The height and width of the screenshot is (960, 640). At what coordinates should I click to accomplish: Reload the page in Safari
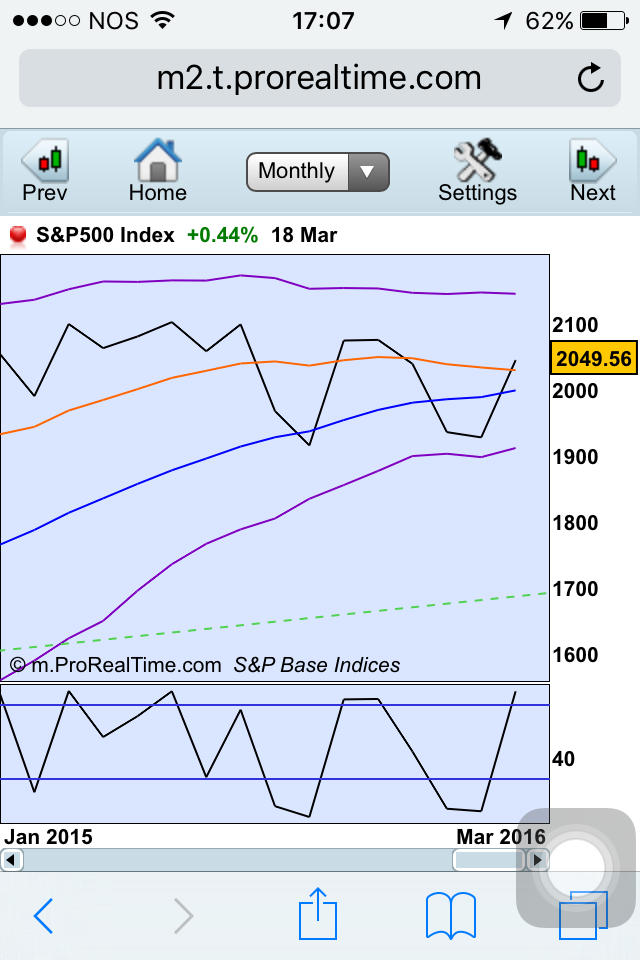[591, 78]
